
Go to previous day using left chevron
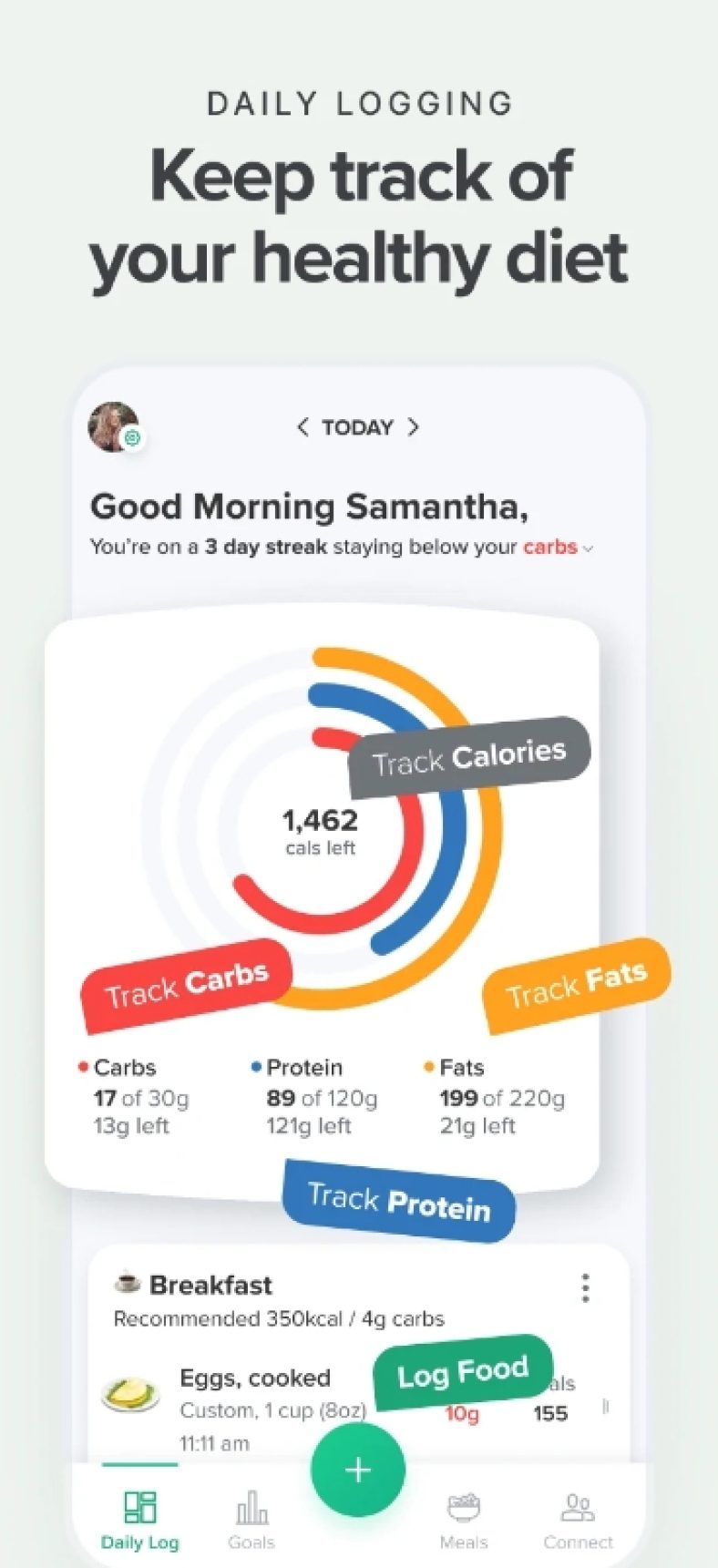(303, 426)
